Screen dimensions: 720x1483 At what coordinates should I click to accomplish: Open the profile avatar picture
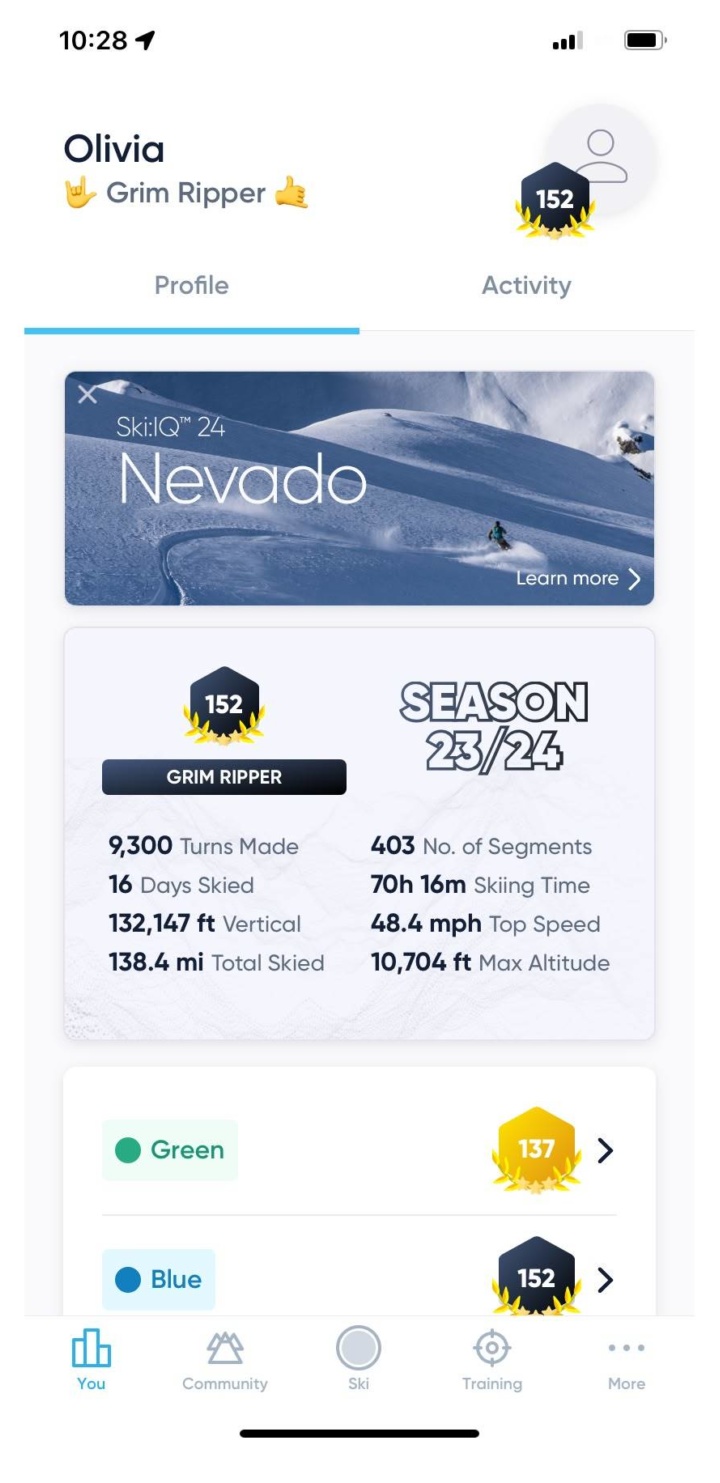pos(601,158)
